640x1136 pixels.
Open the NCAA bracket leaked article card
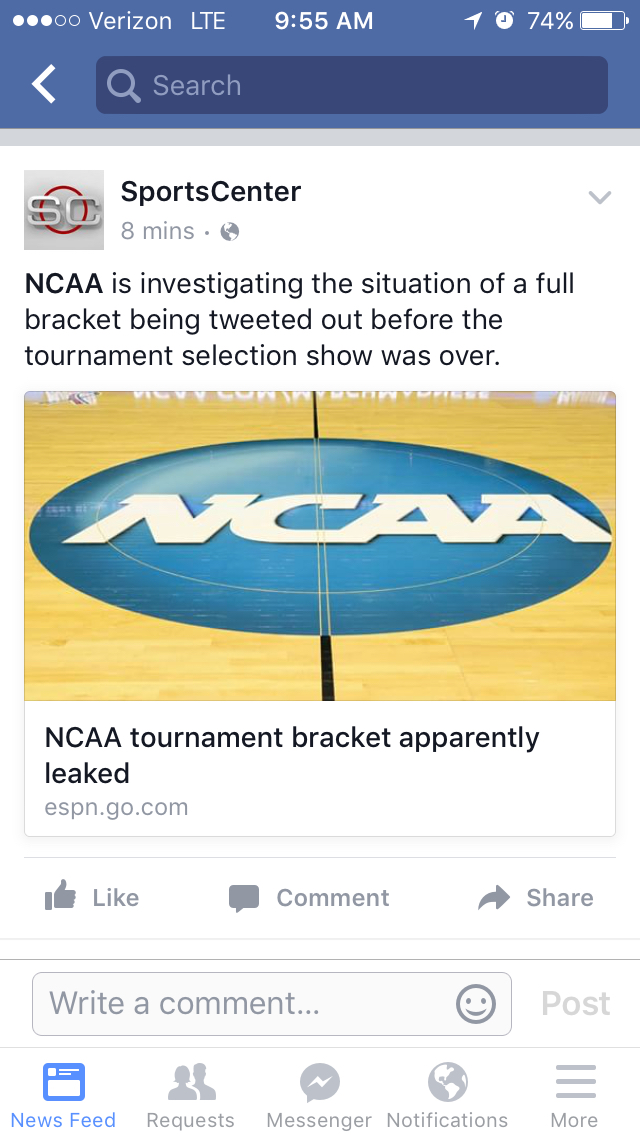click(320, 613)
